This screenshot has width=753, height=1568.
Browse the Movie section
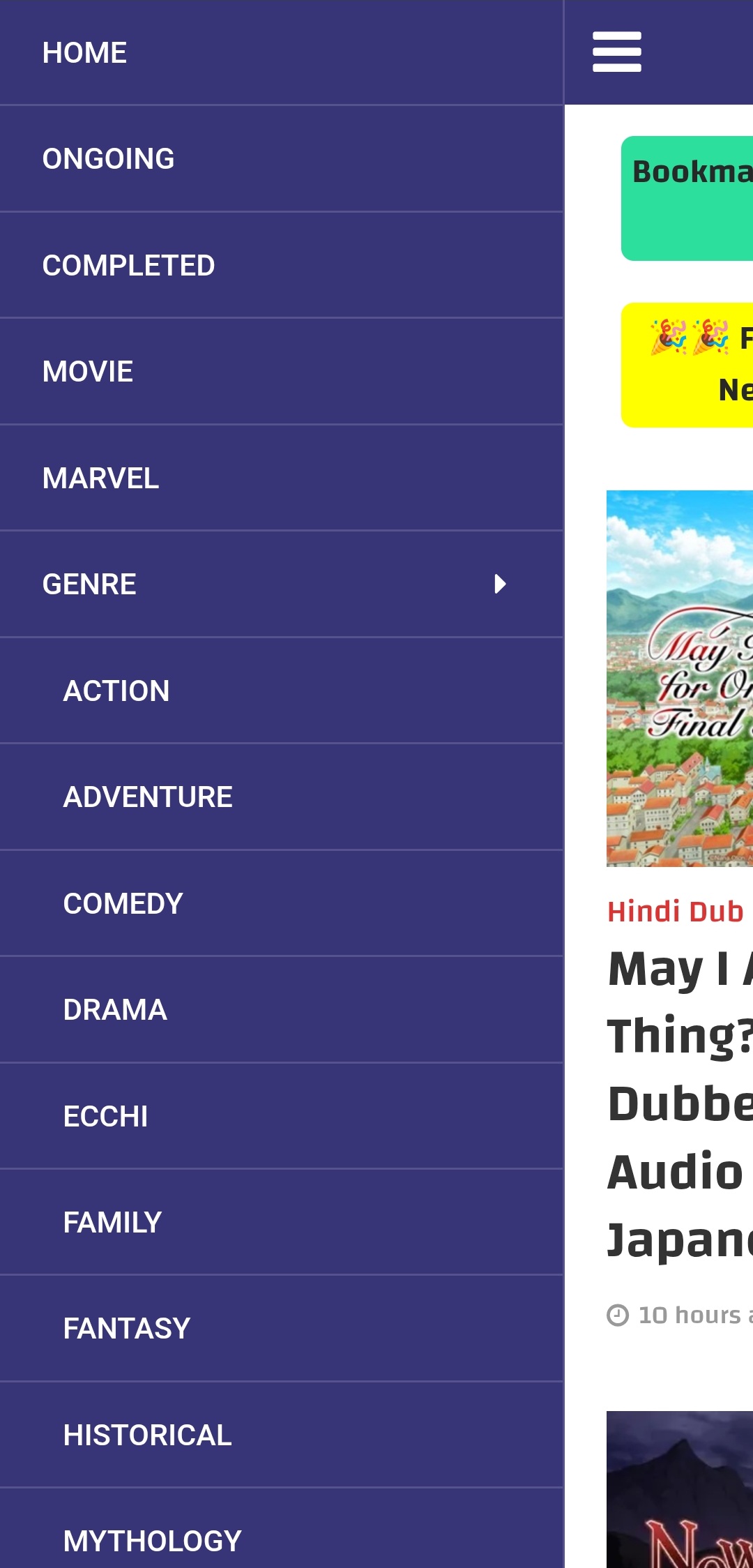(87, 372)
